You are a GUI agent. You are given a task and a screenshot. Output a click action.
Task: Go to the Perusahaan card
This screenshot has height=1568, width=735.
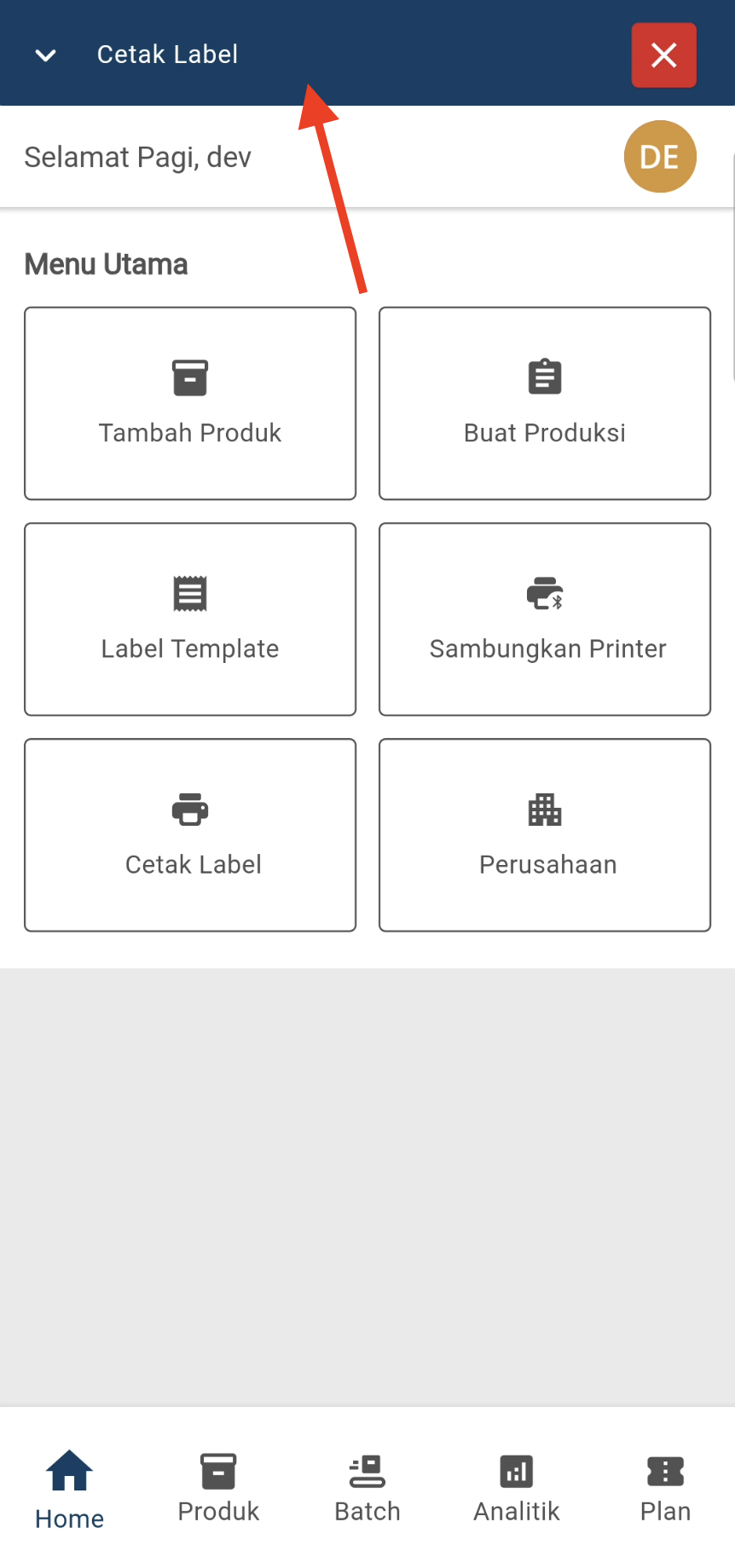pos(545,834)
